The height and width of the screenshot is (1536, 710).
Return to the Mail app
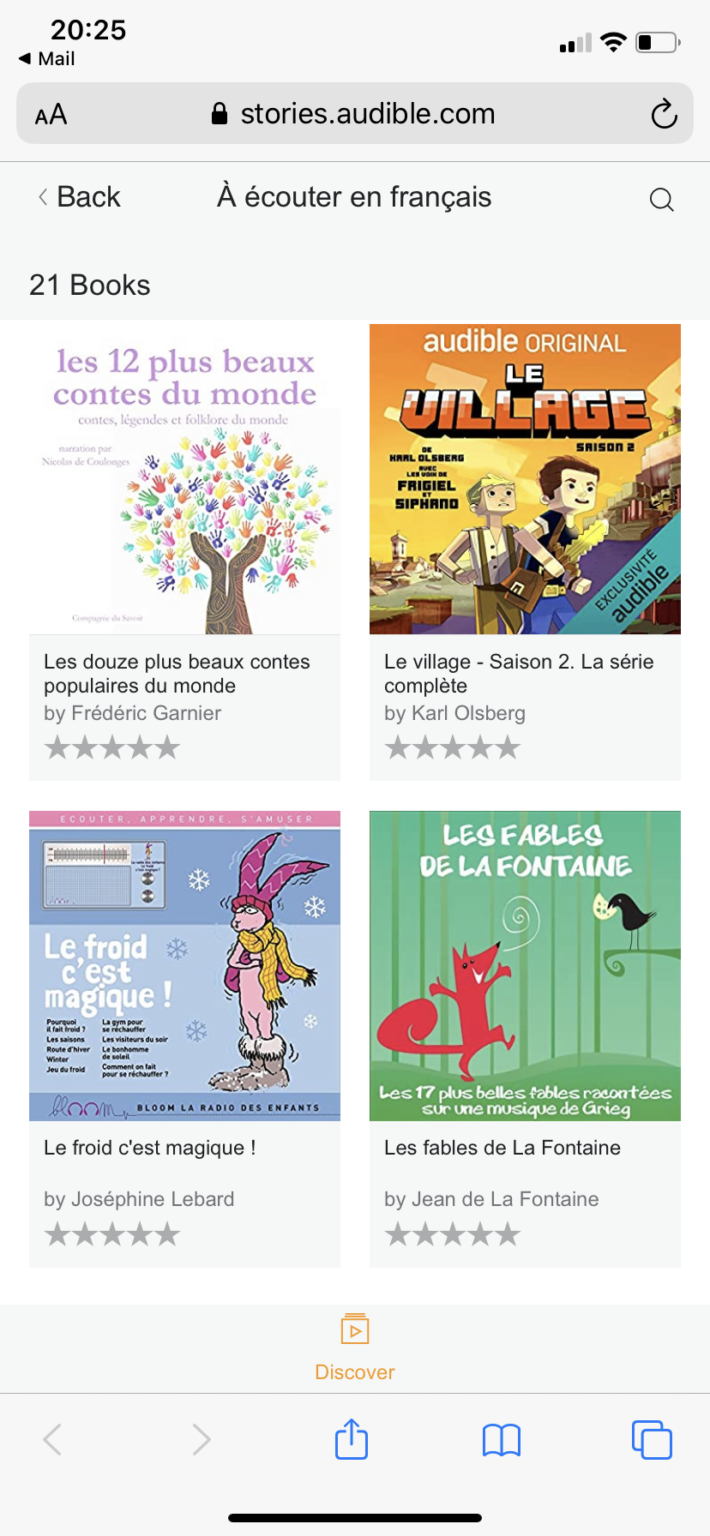click(47, 59)
